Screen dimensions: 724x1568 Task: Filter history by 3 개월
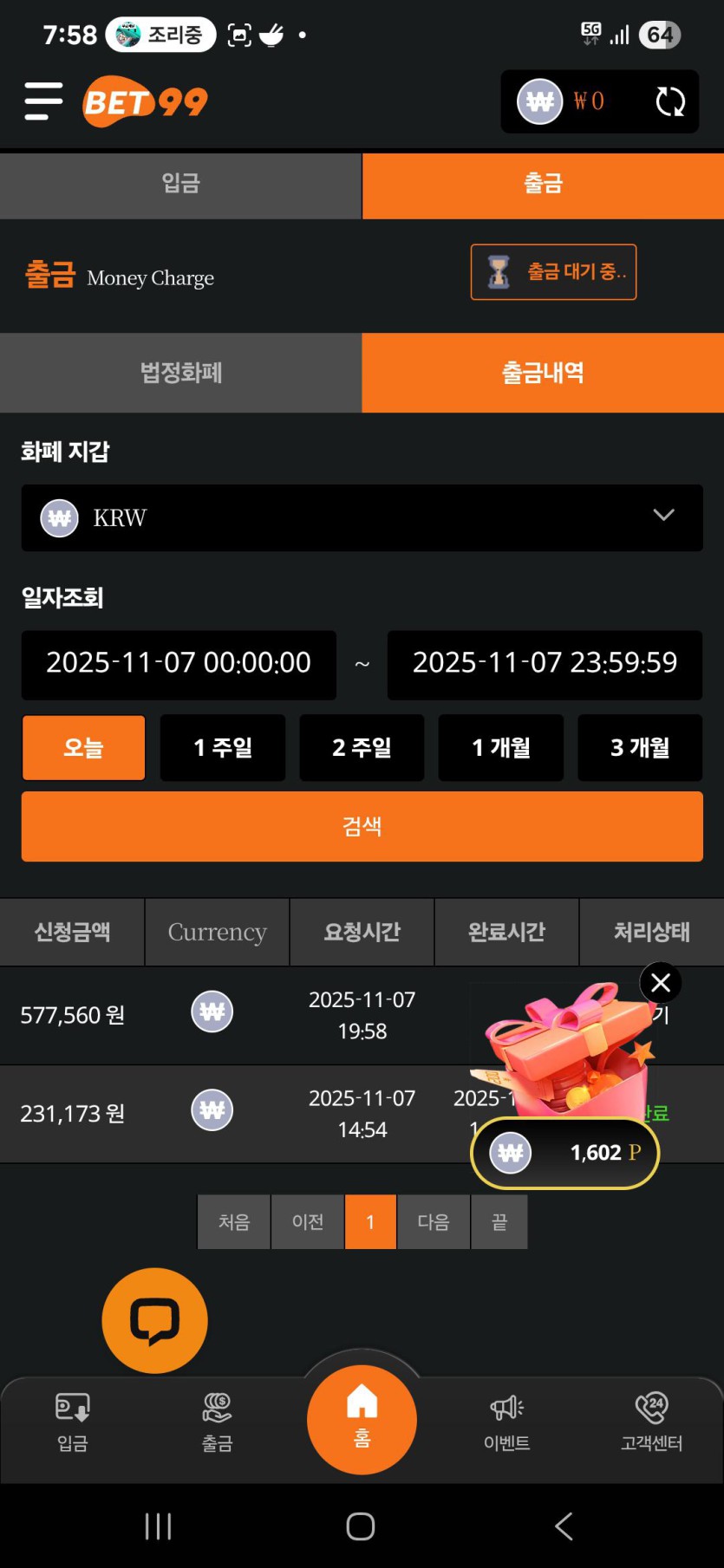(x=640, y=747)
